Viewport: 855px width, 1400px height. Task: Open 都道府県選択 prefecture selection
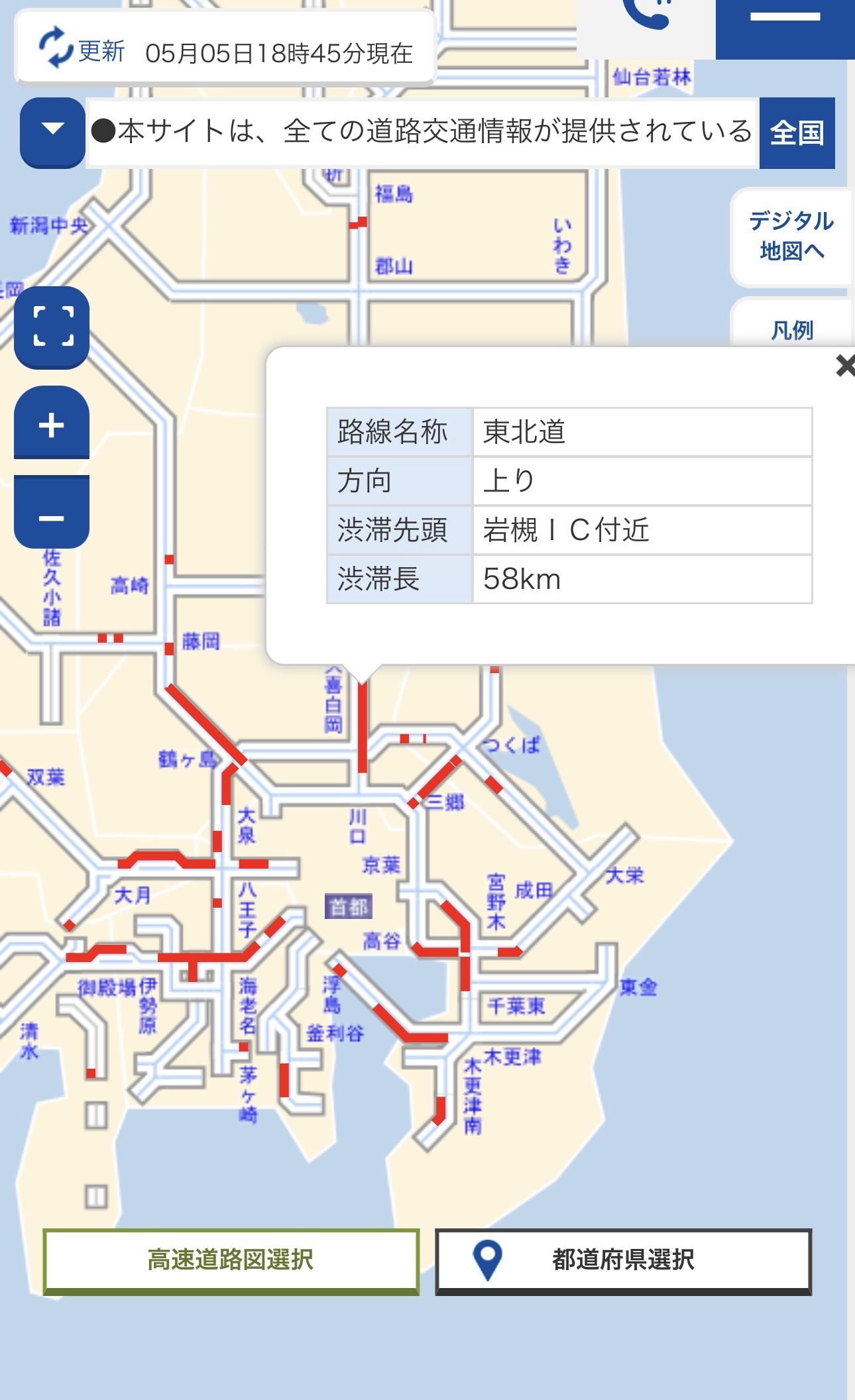pyautogui.click(x=623, y=1260)
